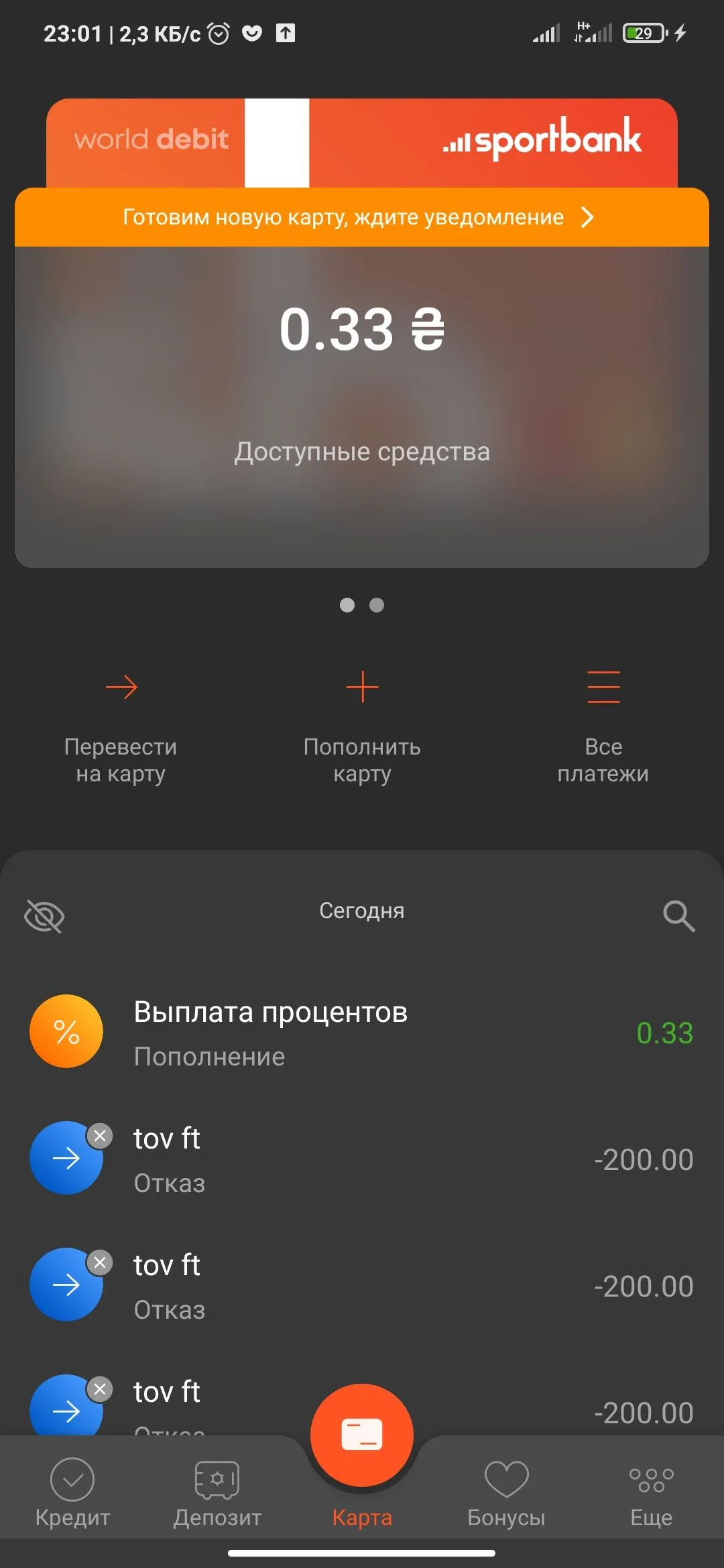
Task: Switch to second card using pagination dots
Action: coord(377,604)
